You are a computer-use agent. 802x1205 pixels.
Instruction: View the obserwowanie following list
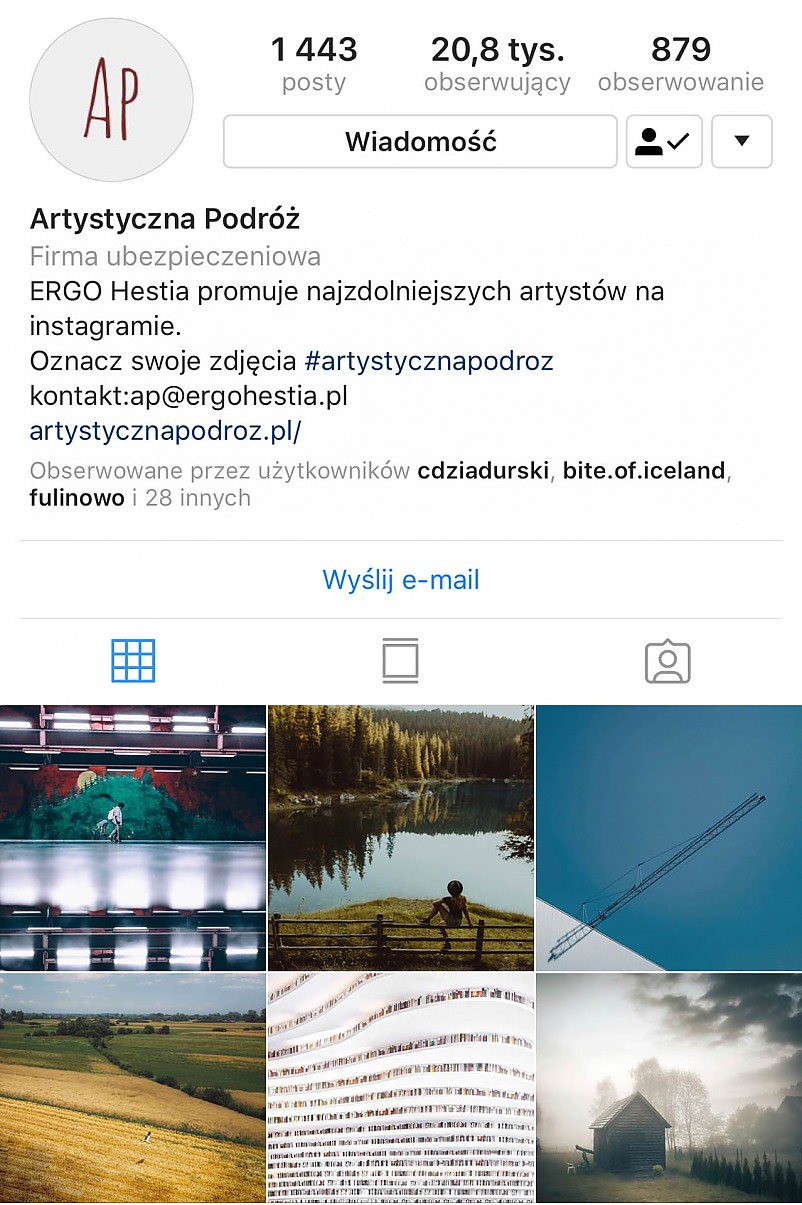pyautogui.click(x=680, y=65)
